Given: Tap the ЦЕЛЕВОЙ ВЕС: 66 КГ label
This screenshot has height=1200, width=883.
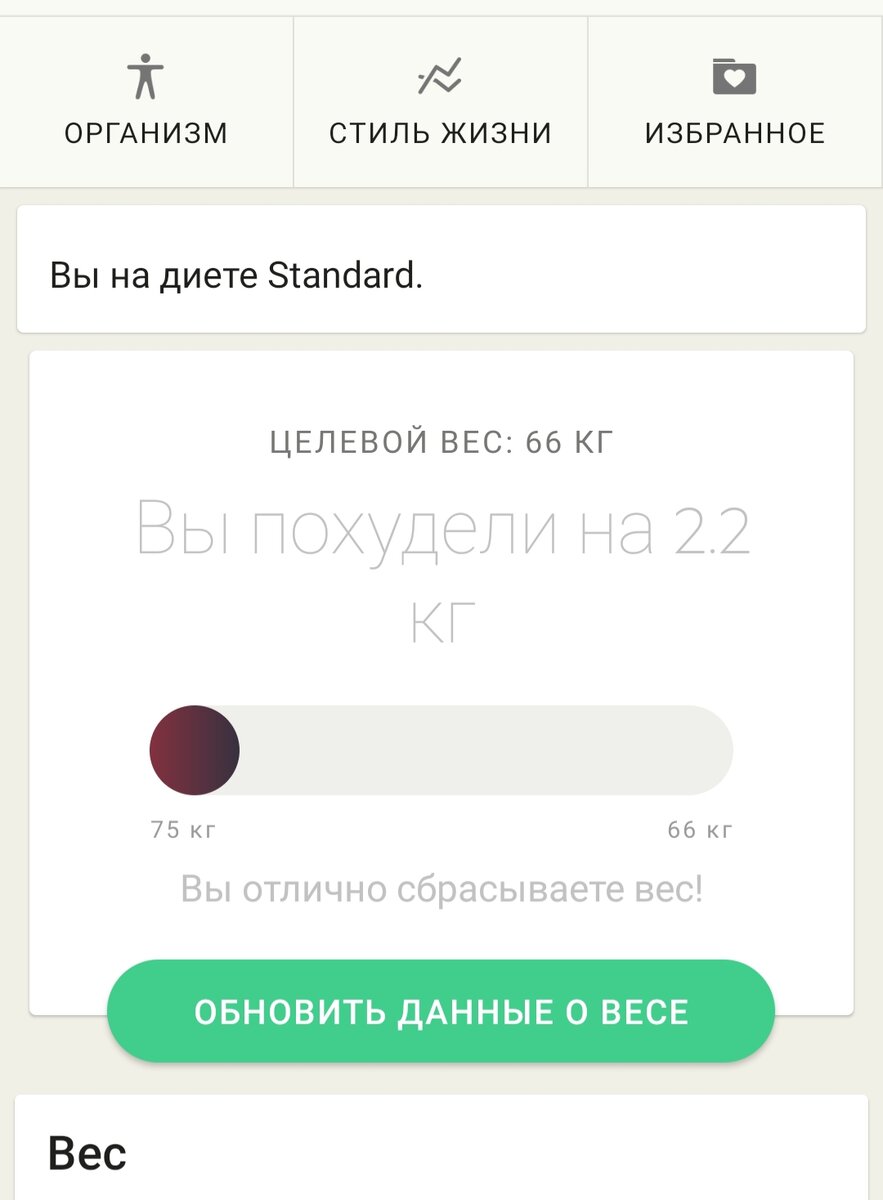Looking at the screenshot, I should click(440, 440).
